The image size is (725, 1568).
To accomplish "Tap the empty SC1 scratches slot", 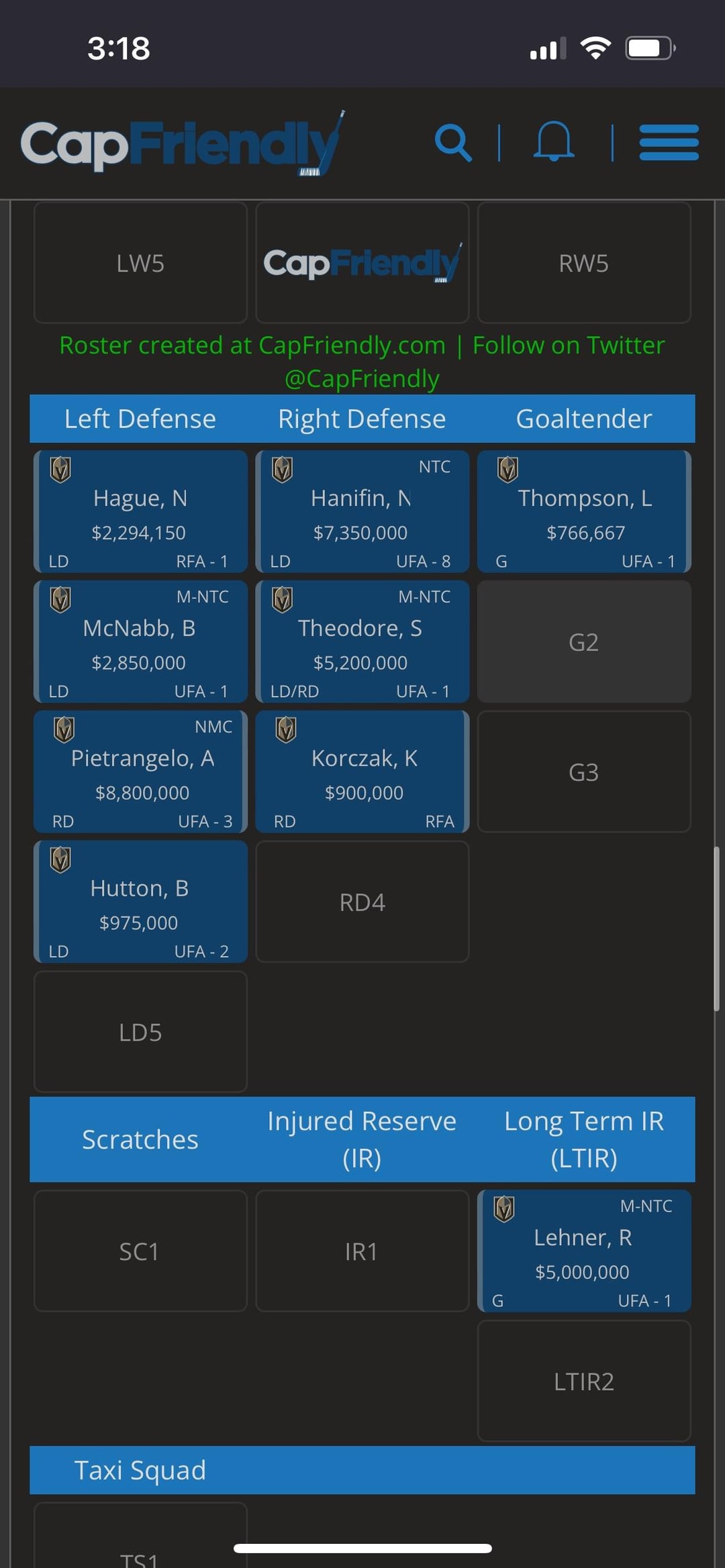I will click(140, 1251).
